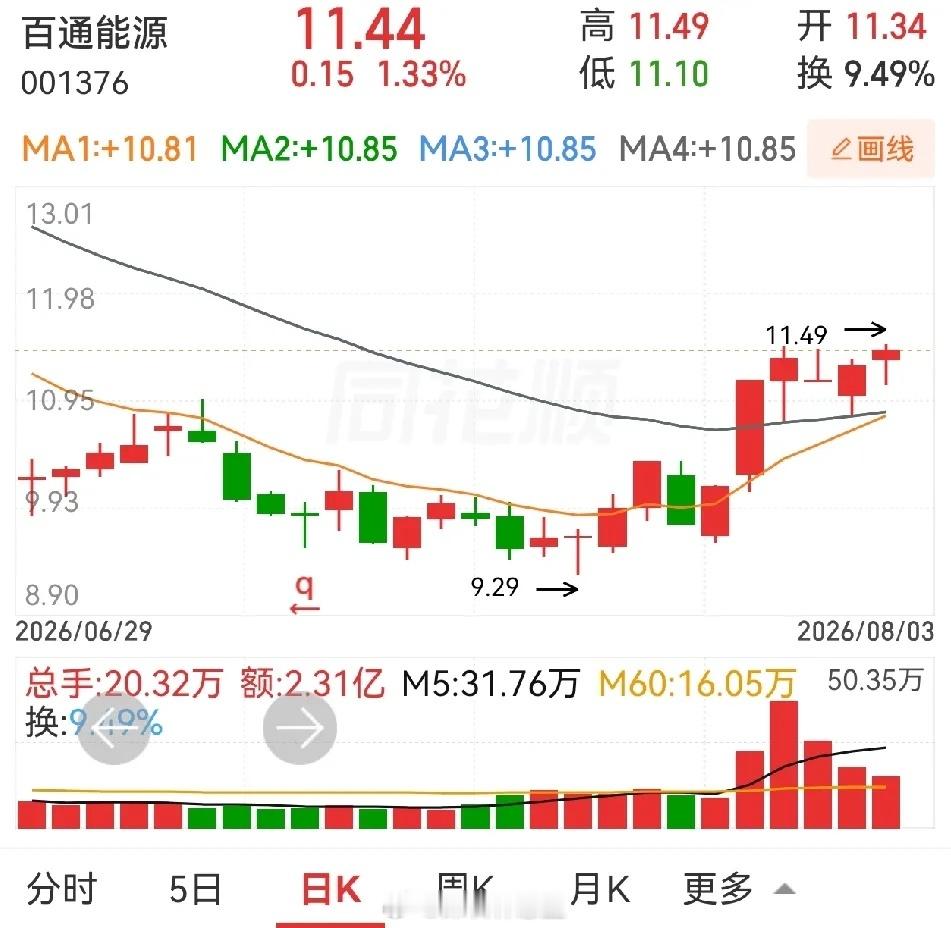Open the 画线 drawing tool
Image resolution: width=951 pixels, height=928 pixels.
click(x=871, y=149)
